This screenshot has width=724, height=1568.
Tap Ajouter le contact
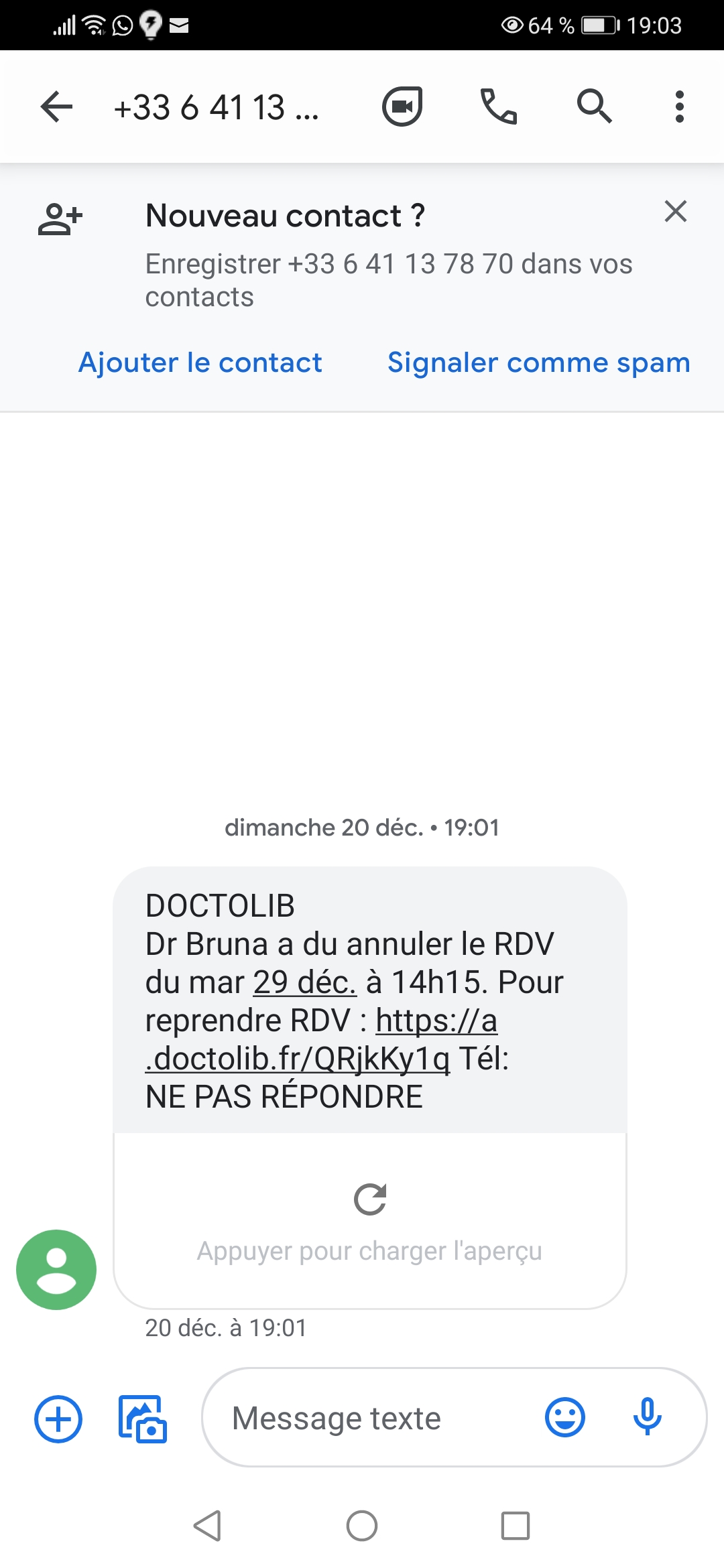[x=200, y=363]
